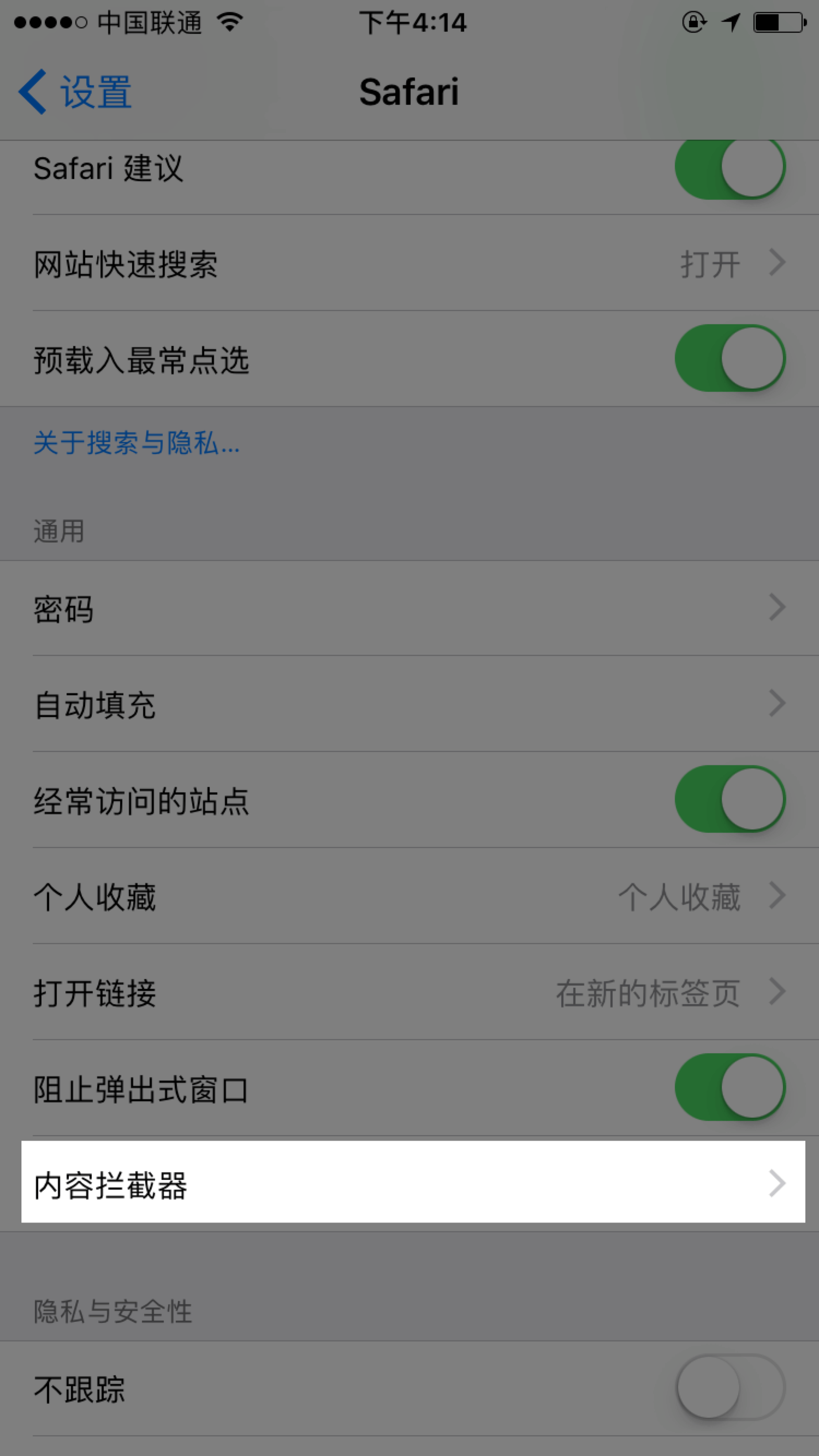Turn off 经常访问的站点
Screen dimensions: 819x1456
(729, 799)
